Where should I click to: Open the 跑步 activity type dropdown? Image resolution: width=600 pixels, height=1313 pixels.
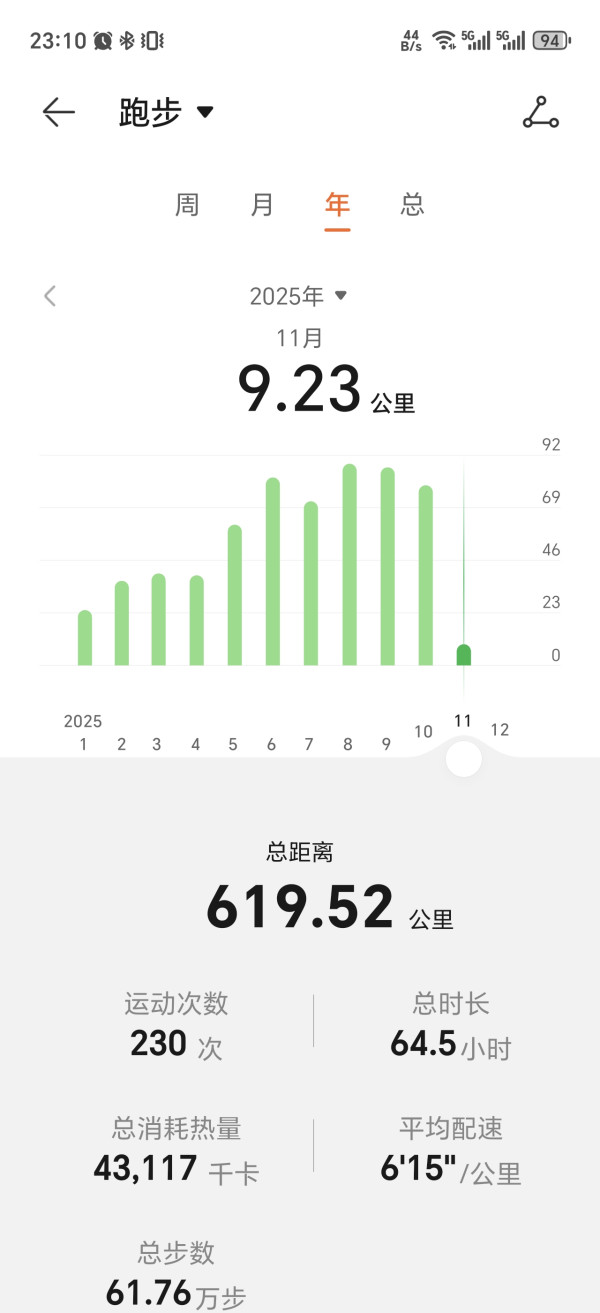pos(166,112)
